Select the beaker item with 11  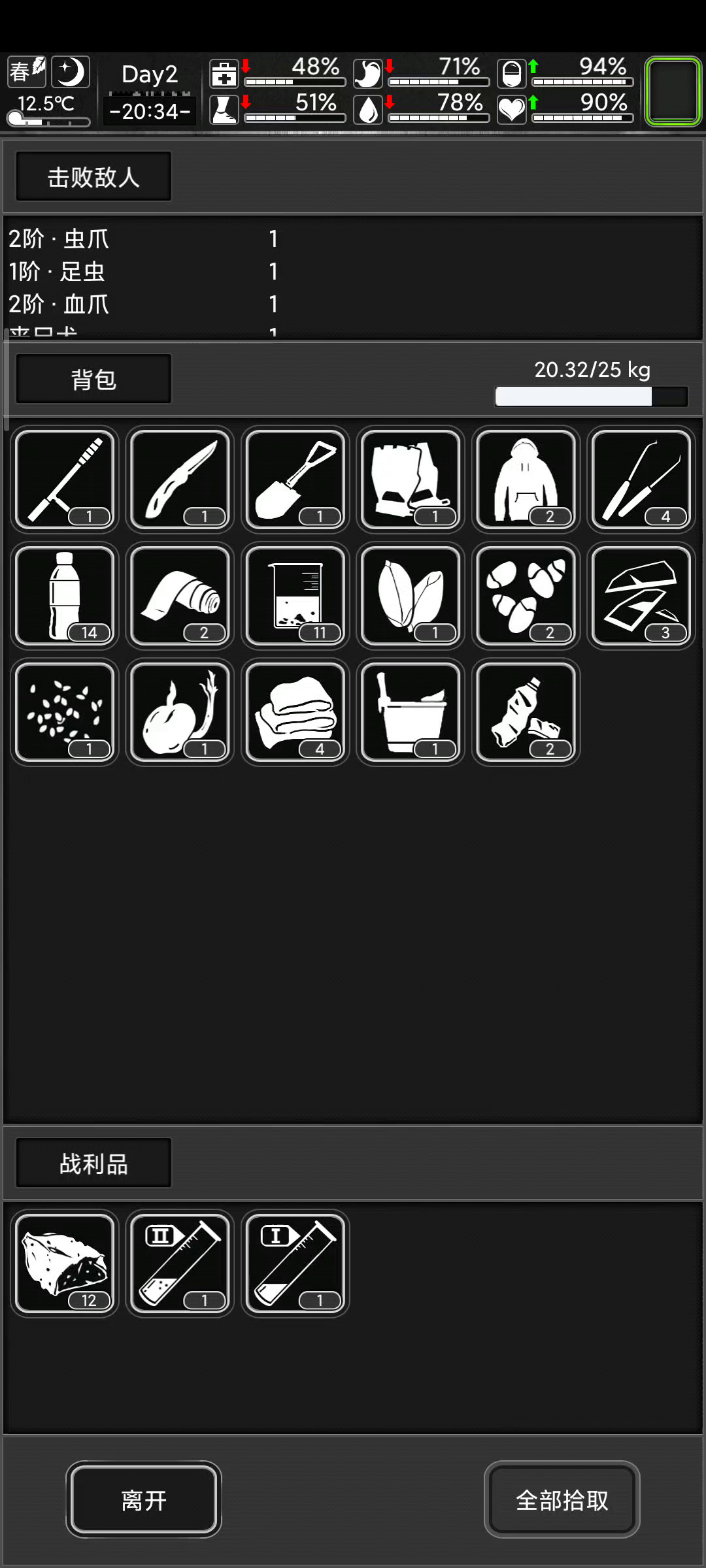tap(295, 596)
